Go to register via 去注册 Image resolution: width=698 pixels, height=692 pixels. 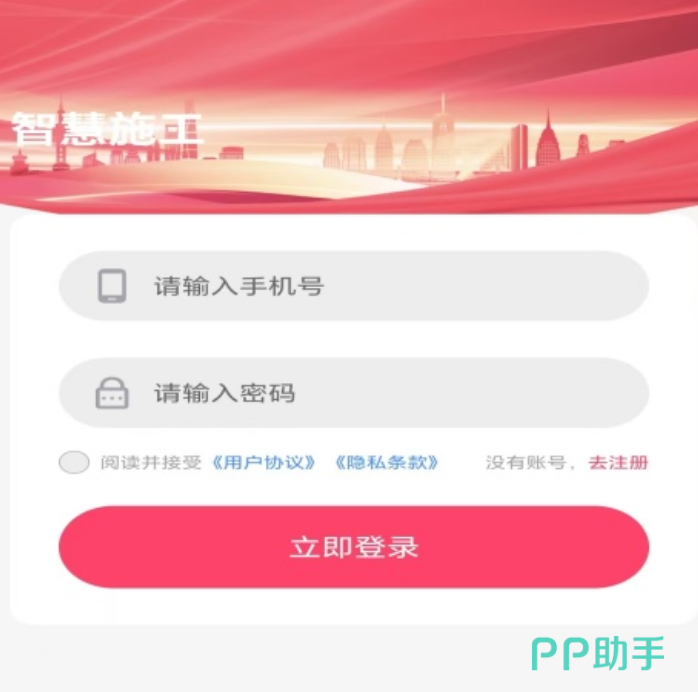617,463
